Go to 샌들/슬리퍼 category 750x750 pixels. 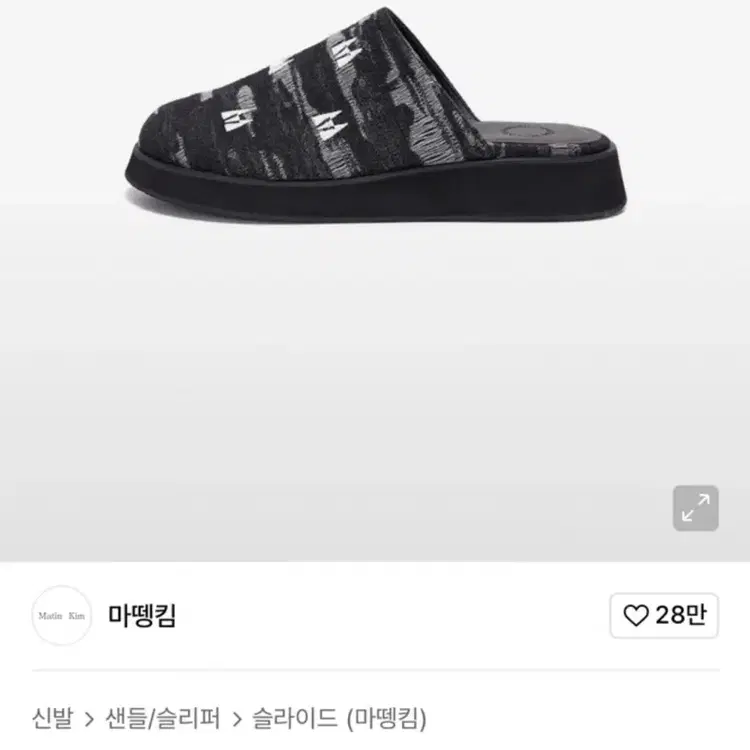point(163,718)
